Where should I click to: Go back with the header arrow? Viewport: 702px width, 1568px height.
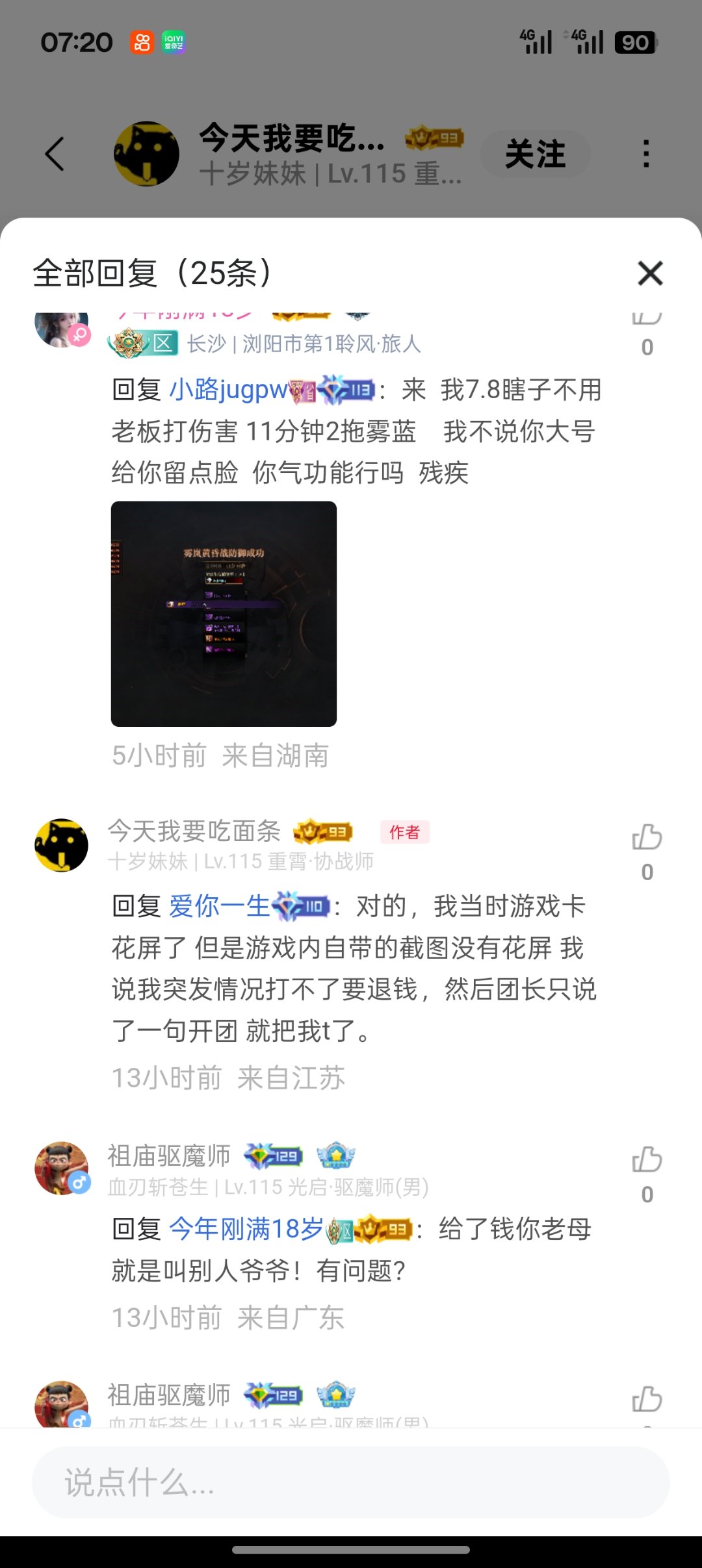pyautogui.click(x=55, y=154)
